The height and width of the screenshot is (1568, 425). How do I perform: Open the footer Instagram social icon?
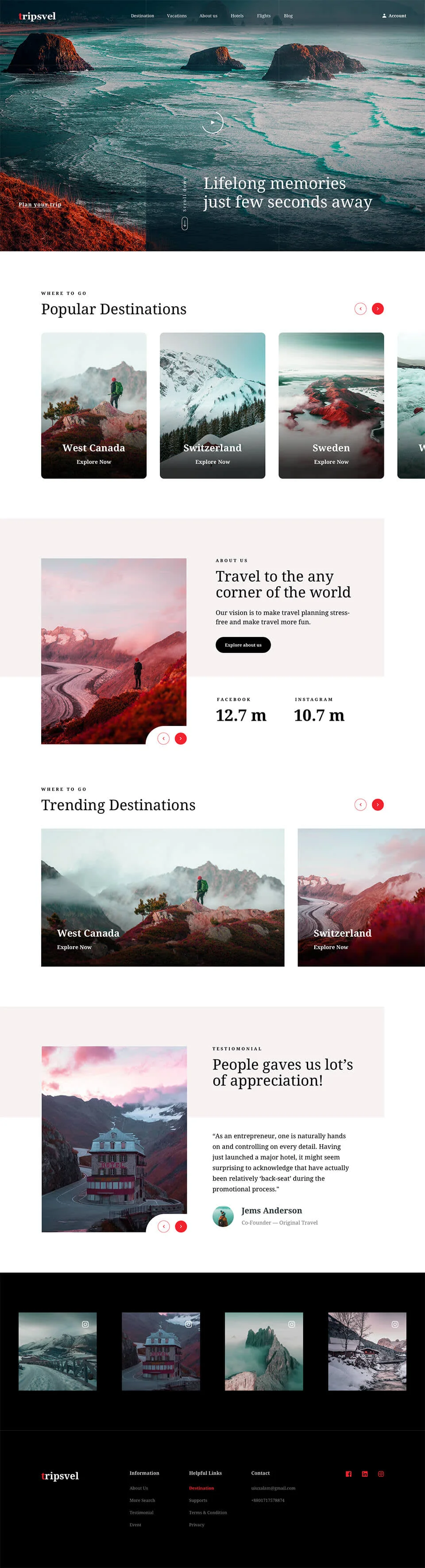point(381,1474)
